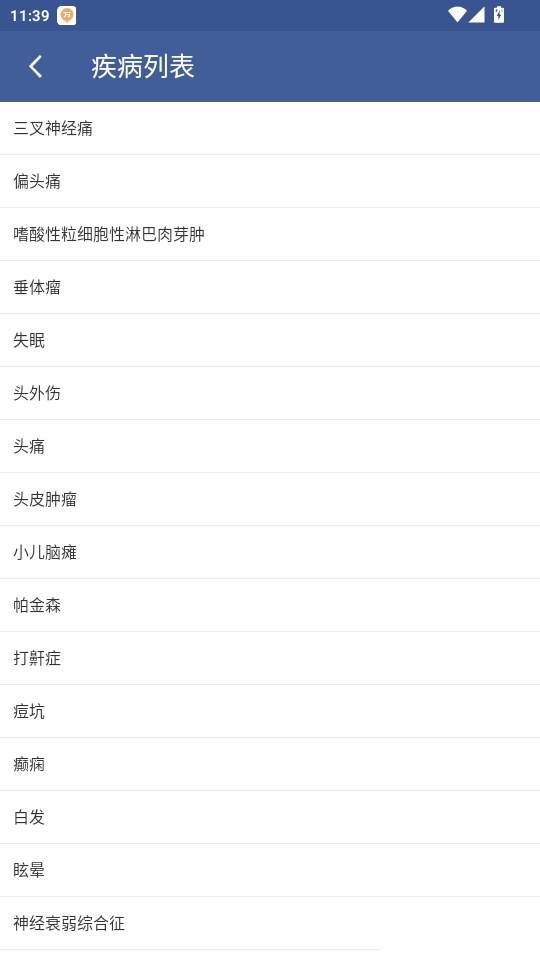Open 神经衰弱综合征 details
This screenshot has height=960, width=540.
coord(270,923)
